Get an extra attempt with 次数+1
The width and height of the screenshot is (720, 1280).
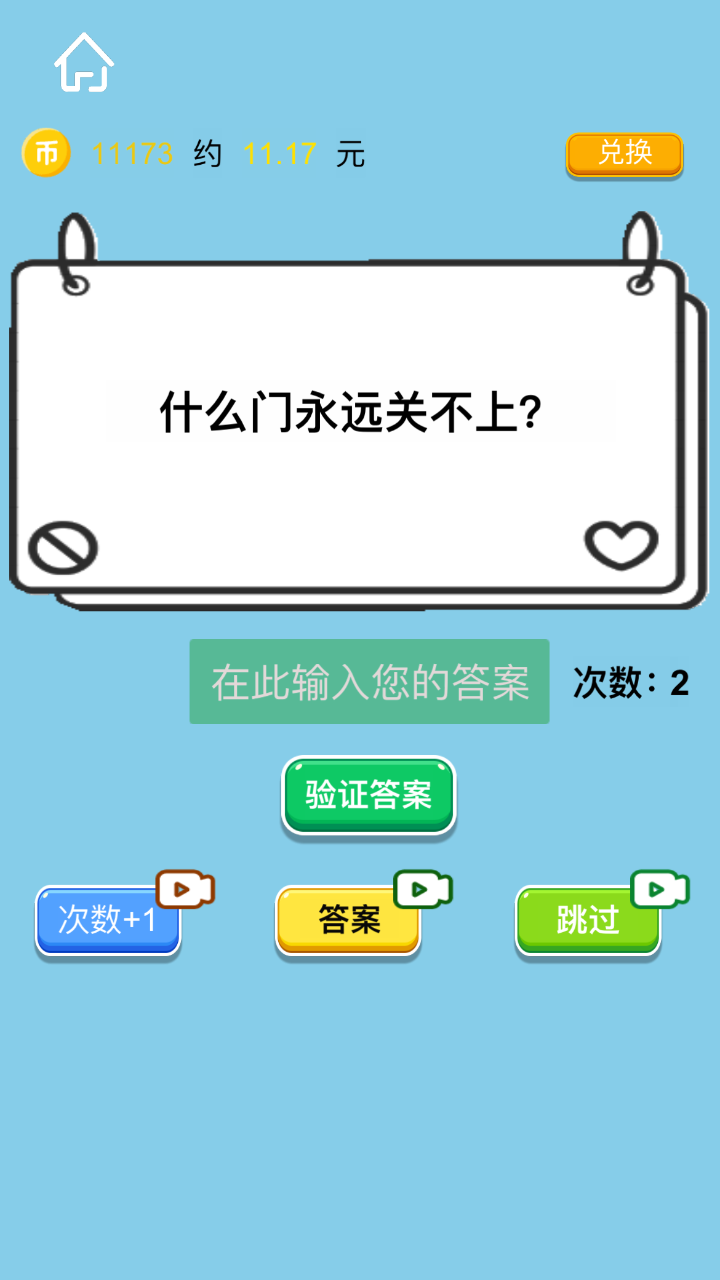108,920
